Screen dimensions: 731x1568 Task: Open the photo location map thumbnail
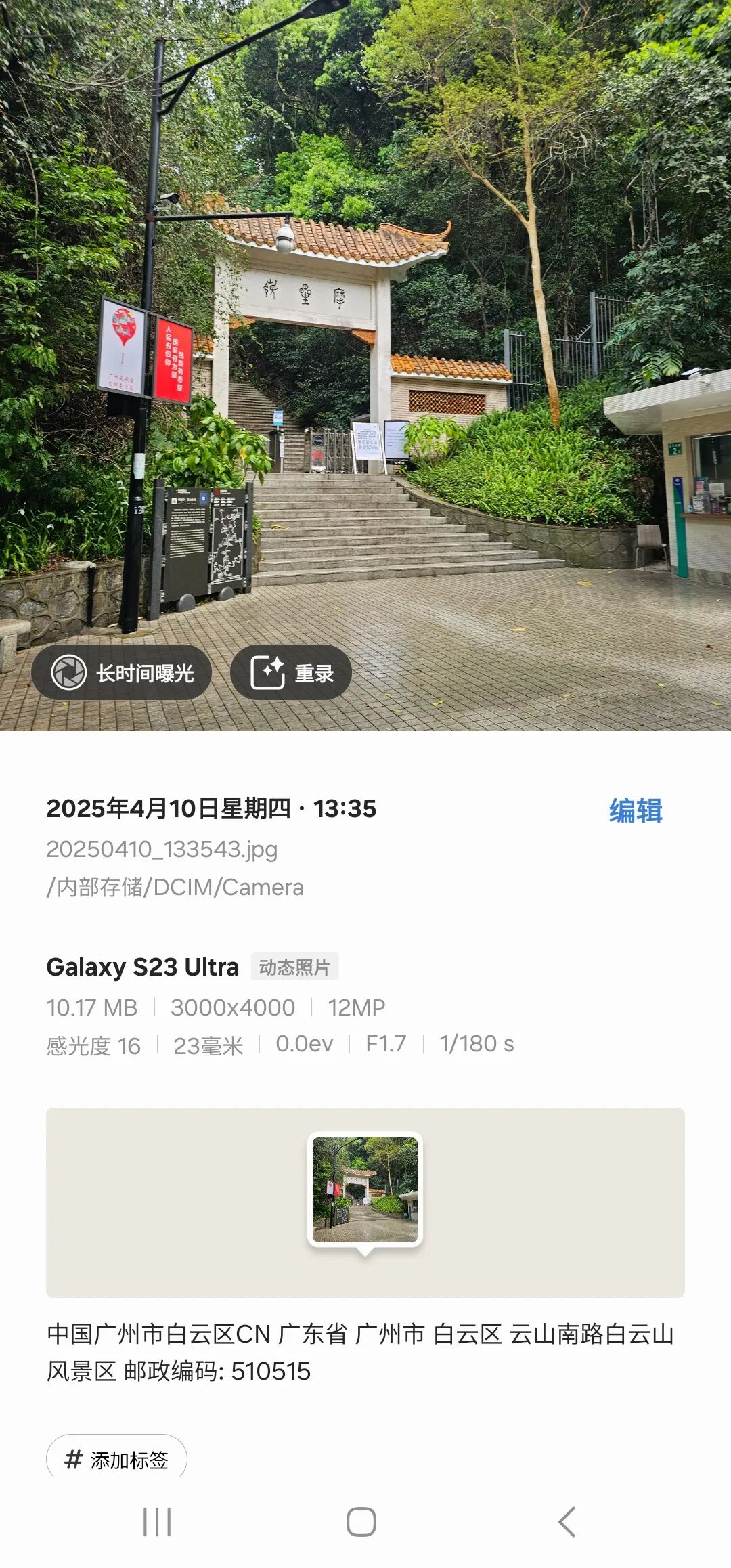[x=365, y=1202]
